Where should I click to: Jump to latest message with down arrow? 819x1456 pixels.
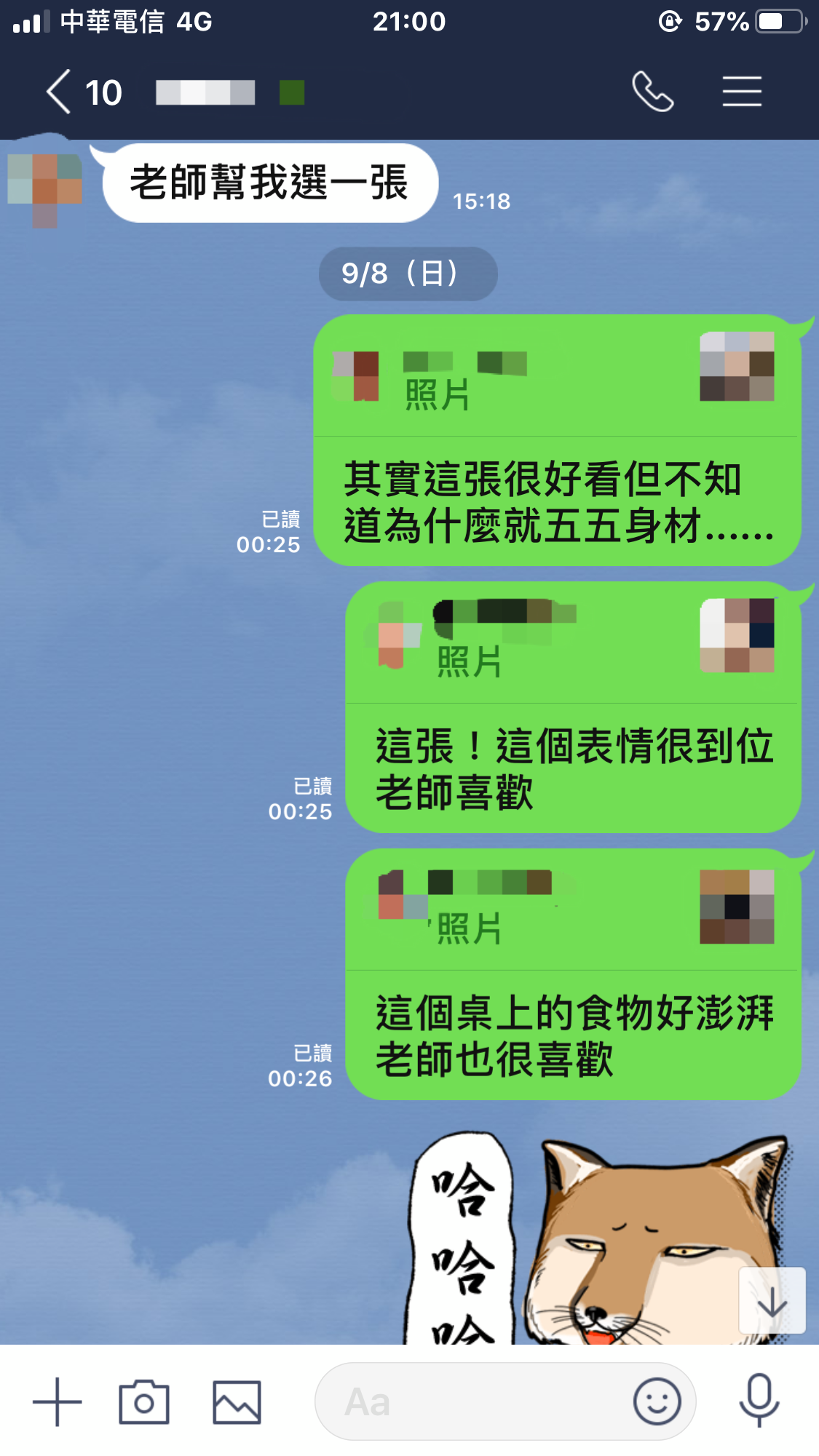(x=772, y=1300)
